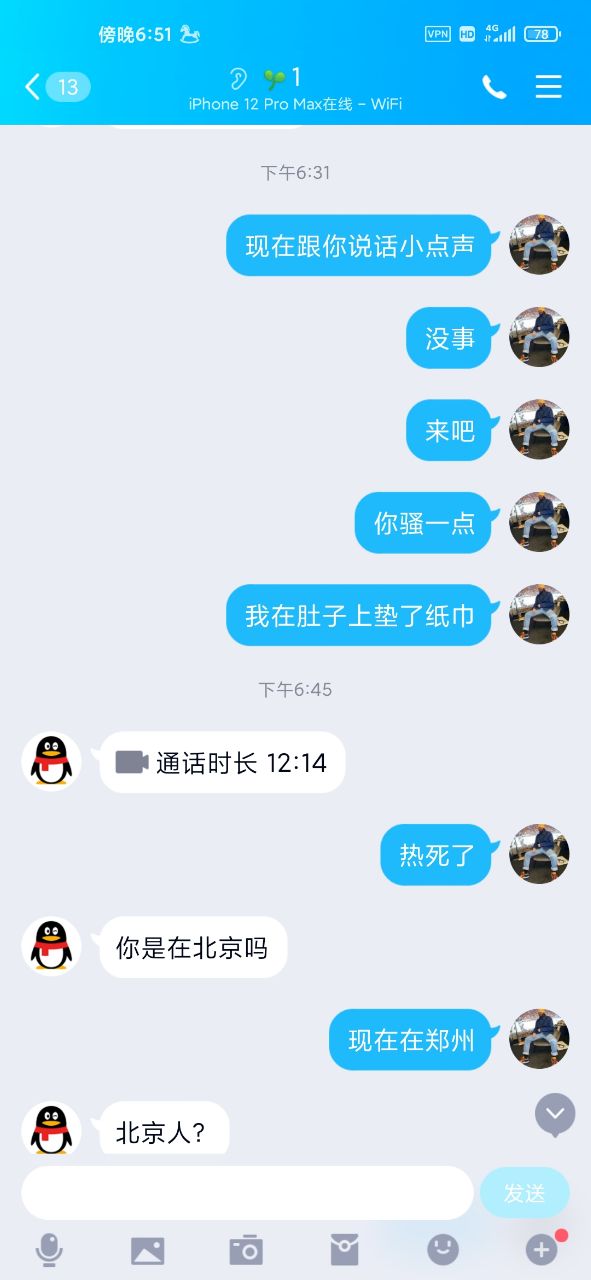Open the image gallery picker
Screen dimensions: 591x1280
(x=147, y=1250)
